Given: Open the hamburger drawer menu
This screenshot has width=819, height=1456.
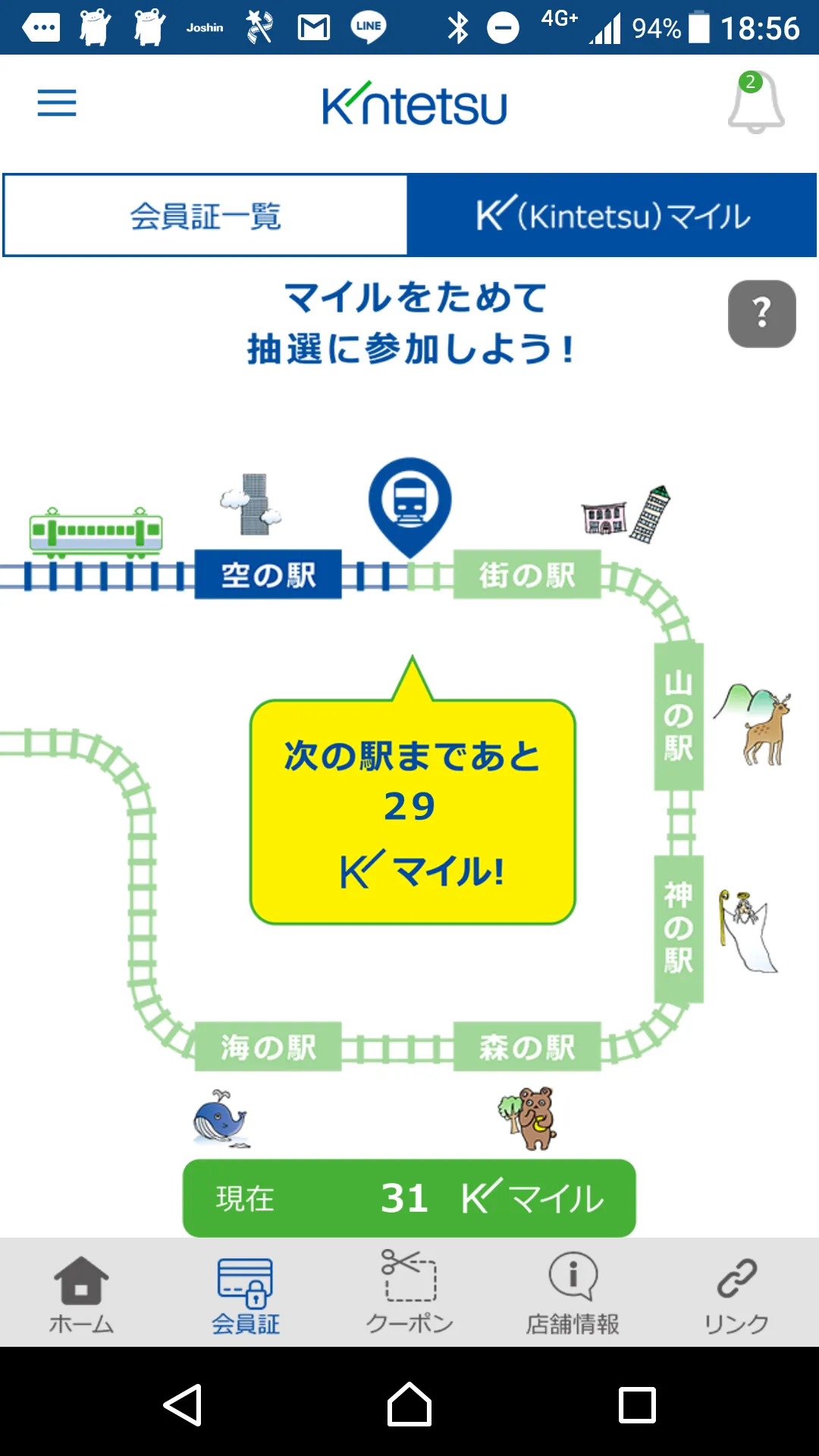Looking at the screenshot, I should coord(57,102).
